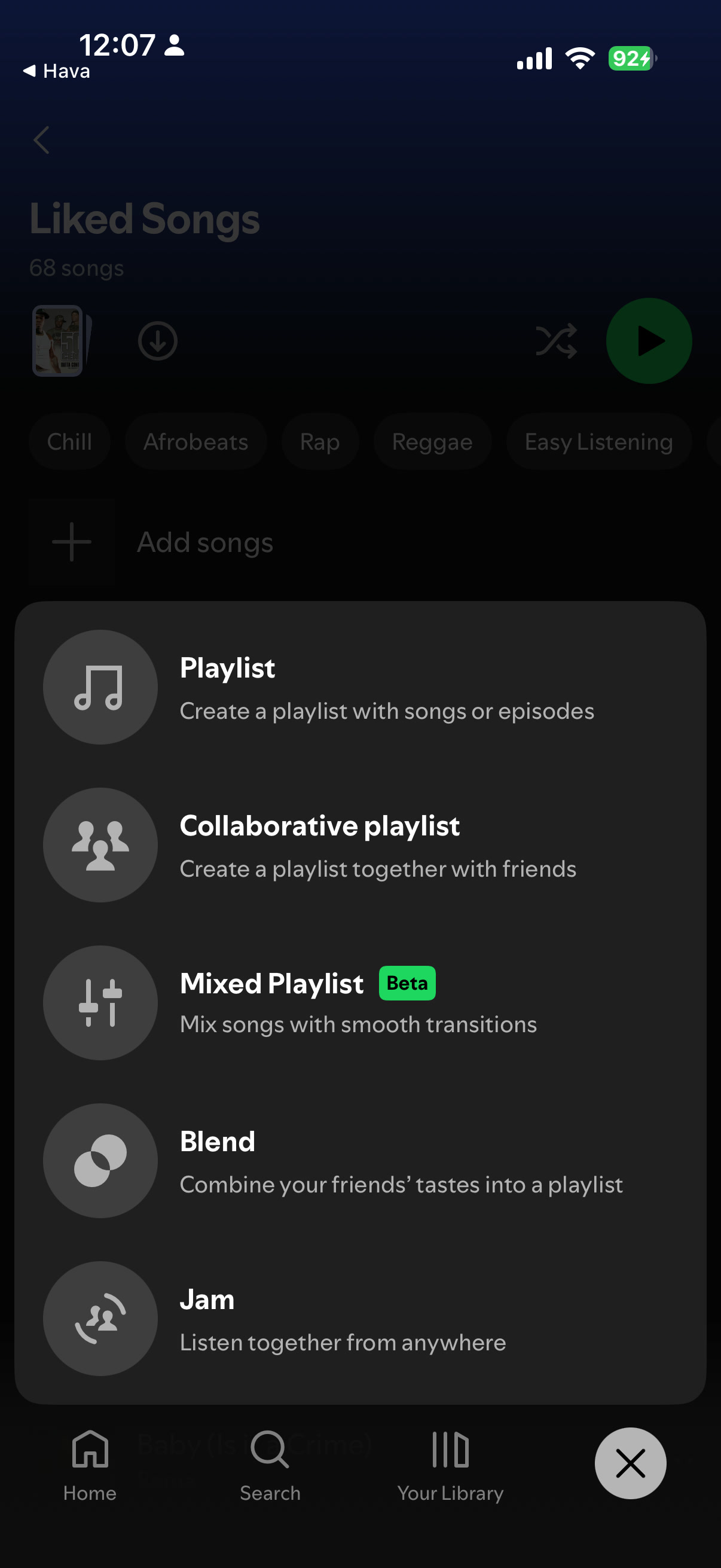Switch to the Search tab

270,1466
